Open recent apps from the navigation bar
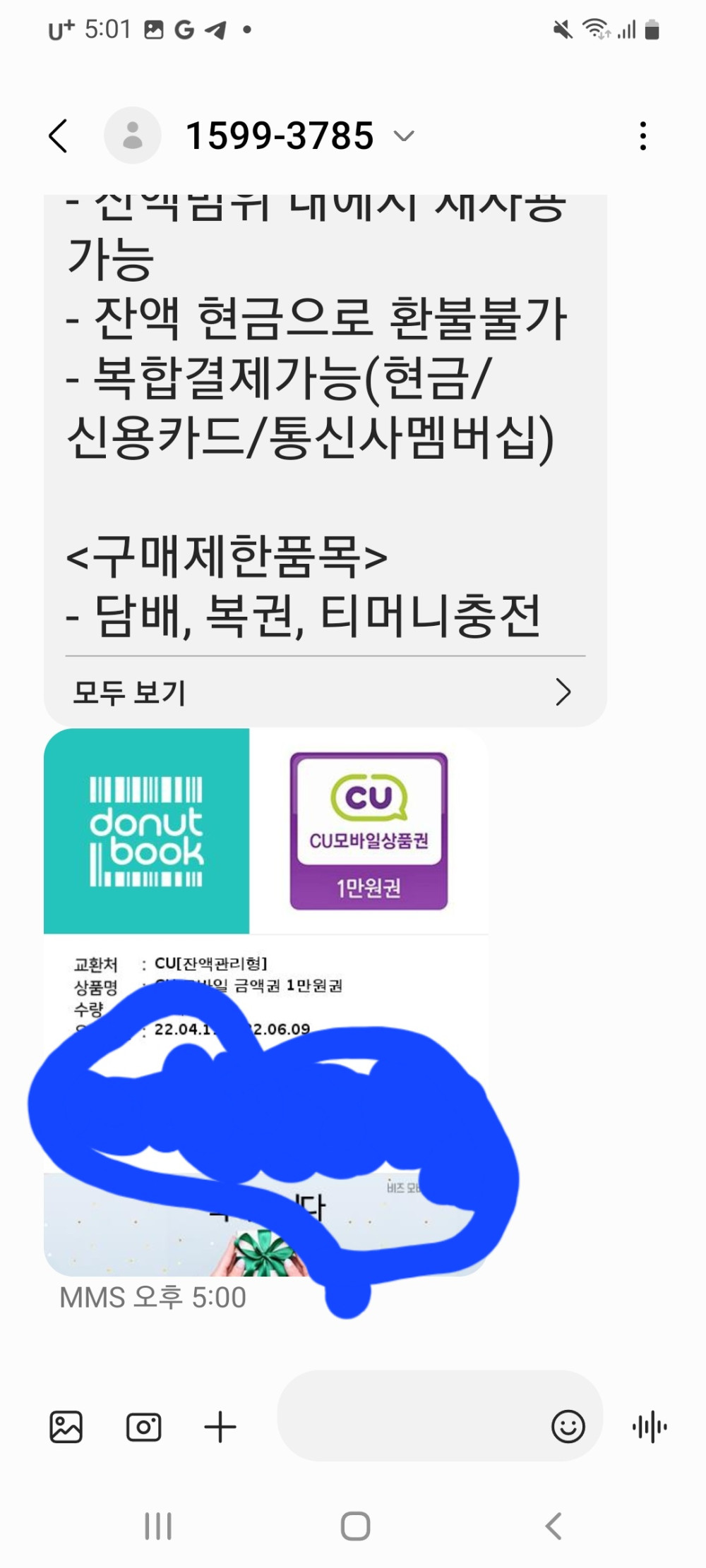Screen dimensions: 706x1568 pos(158,1526)
